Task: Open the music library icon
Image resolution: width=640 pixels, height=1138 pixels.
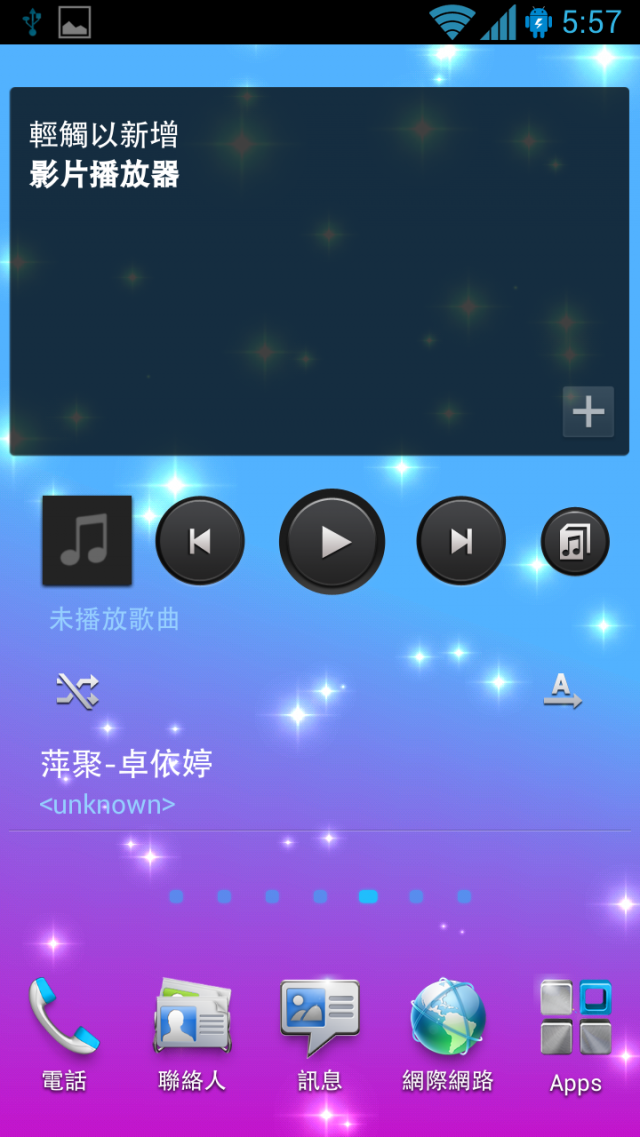Action: click(x=575, y=541)
